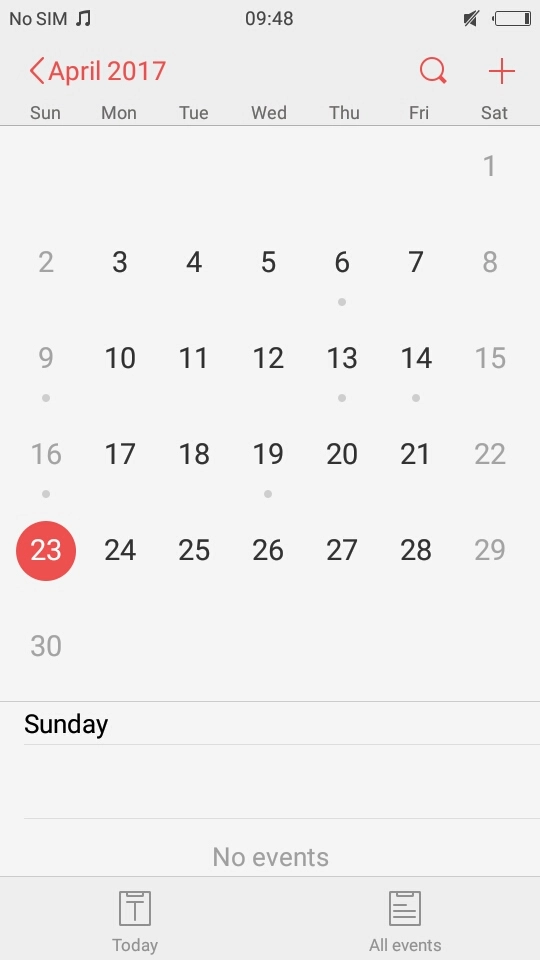Viewport: 540px width, 960px height.
Task: Jump to Today in bottom bar
Action: point(135,921)
